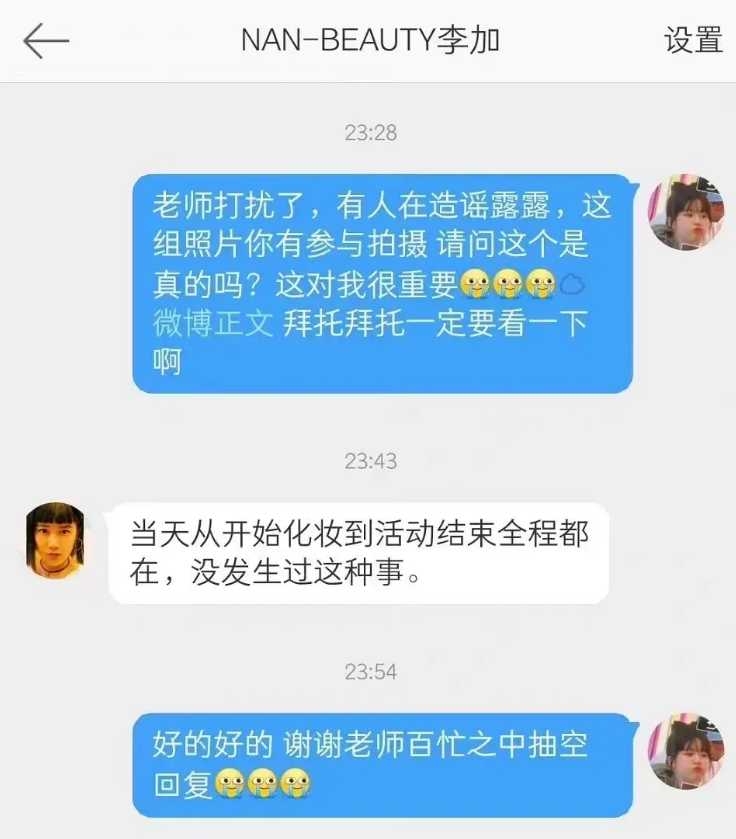Tap the sender avatar beside 老师打扰了 message
Viewport: 736px width, 839px height.
pyautogui.click(x=685, y=213)
